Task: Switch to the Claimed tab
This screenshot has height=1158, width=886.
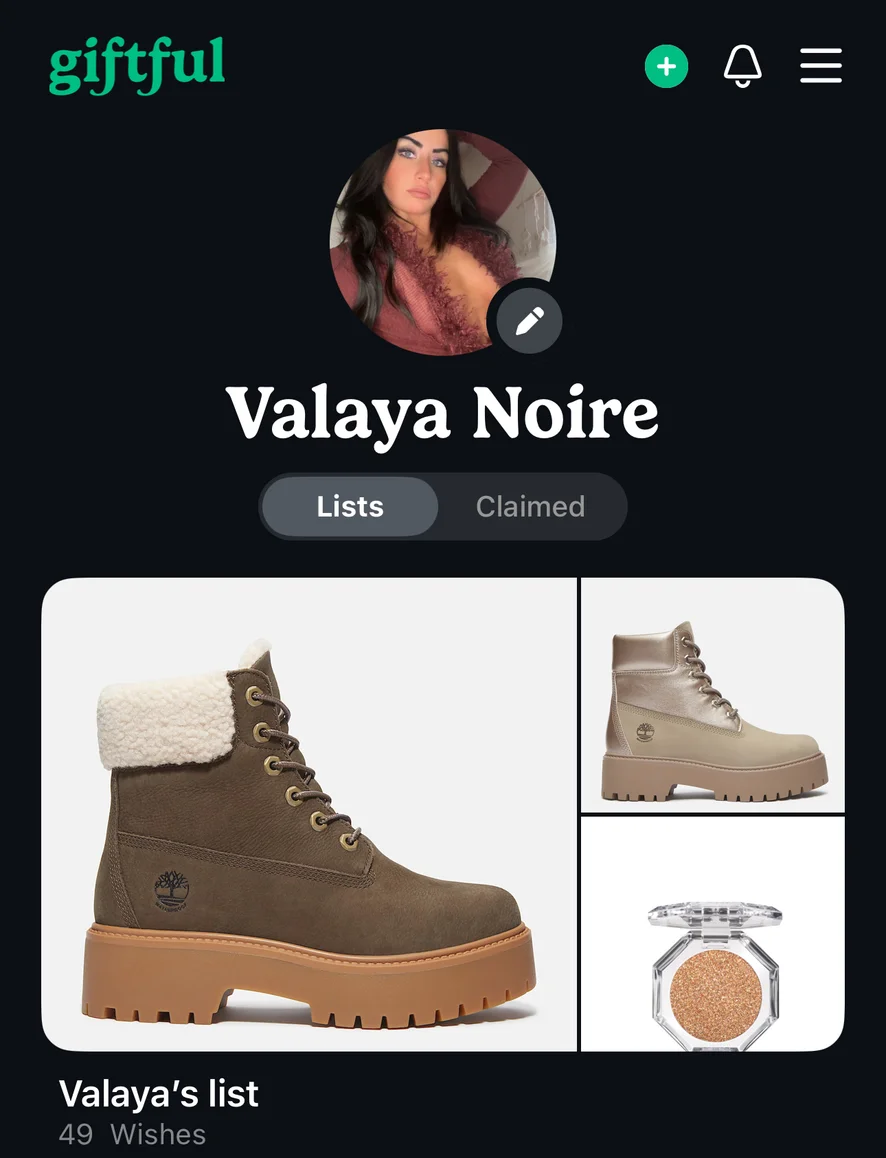Action: point(530,506)
